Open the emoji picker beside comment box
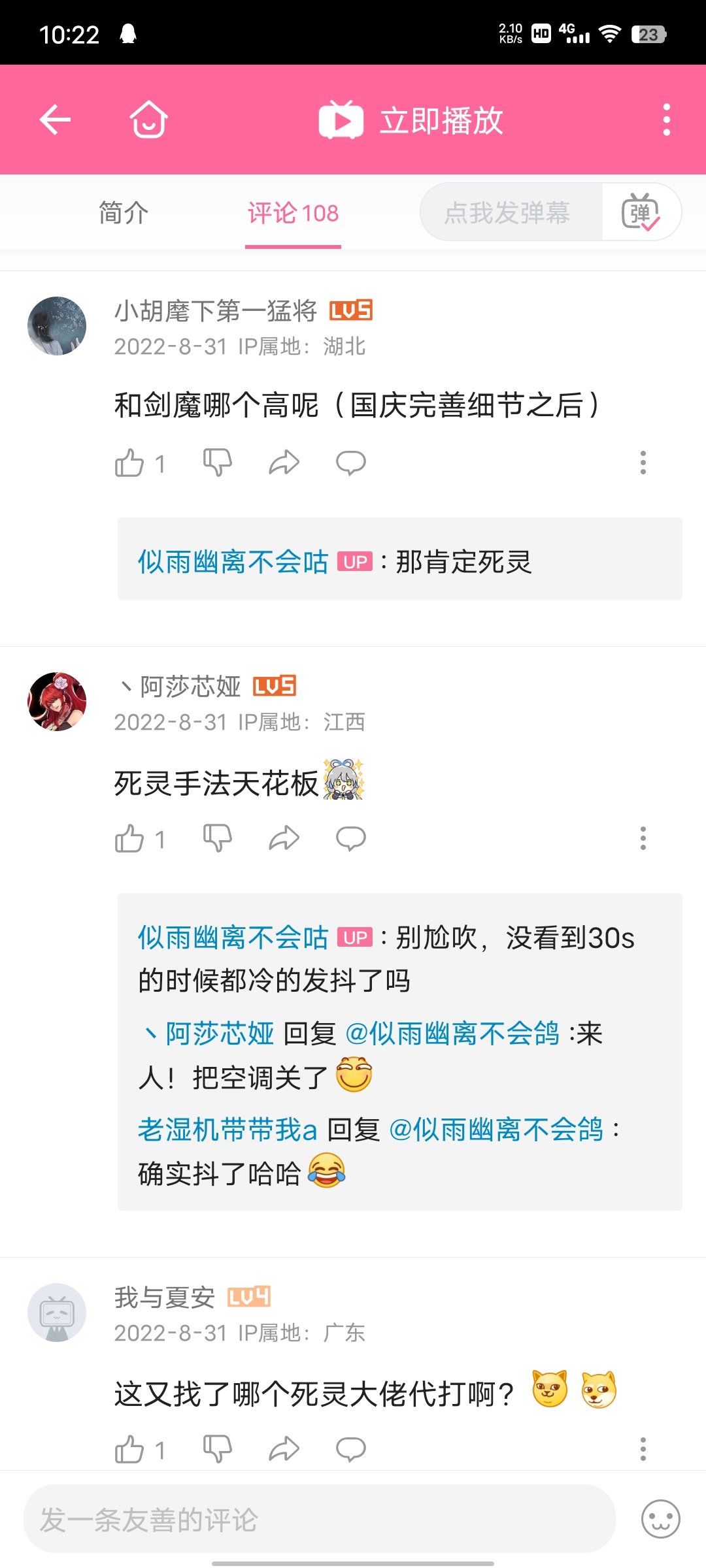Viewport: 706px width, 1568px height. click(660, 1519)
